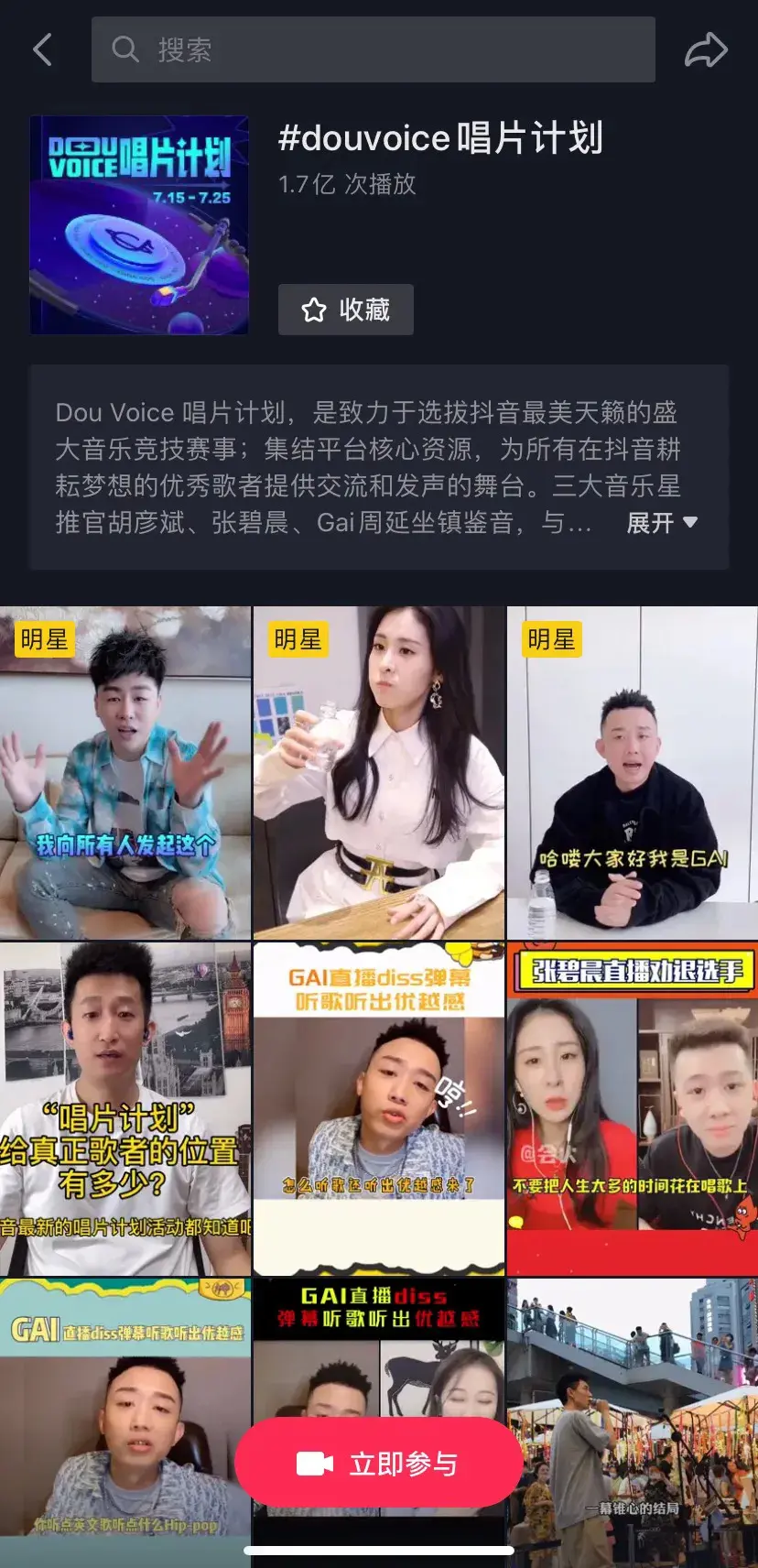
Task: Open the topic cover image 唱片计划
Action: click(139, 224)
